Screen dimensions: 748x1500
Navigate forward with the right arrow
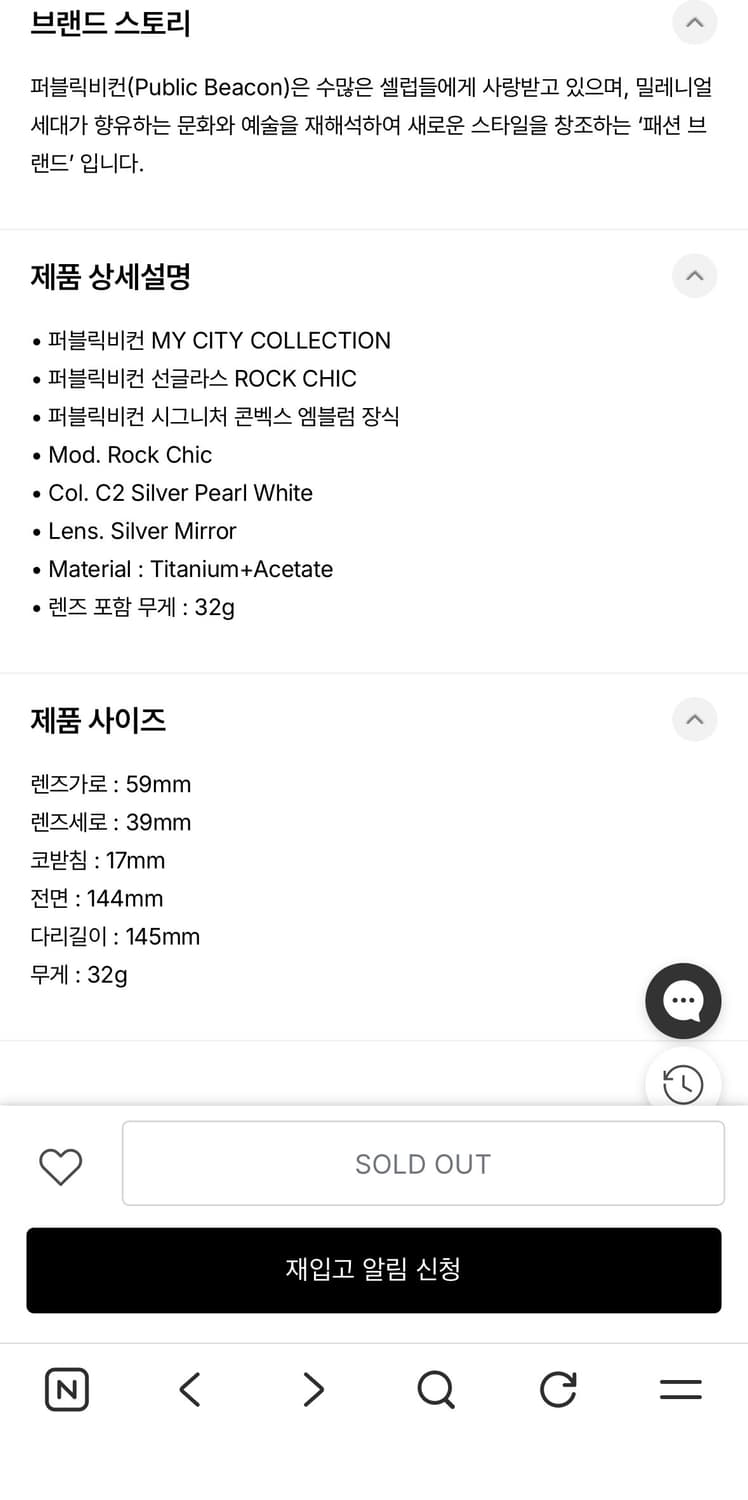click(312, 1389)
